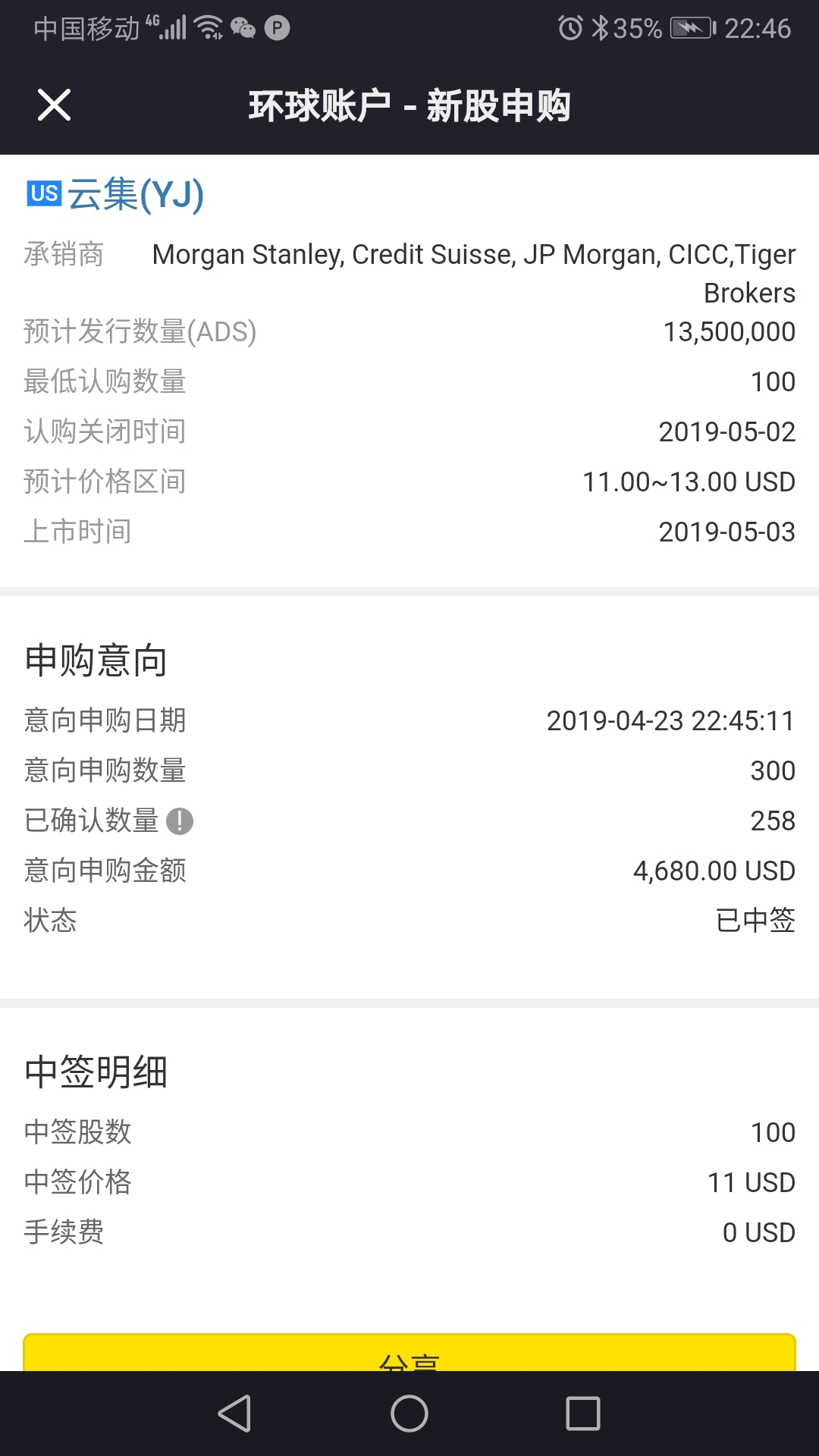This screenshot has width=819, height=1456.
Task: Open the recent apps overview
Action: 583,1414
